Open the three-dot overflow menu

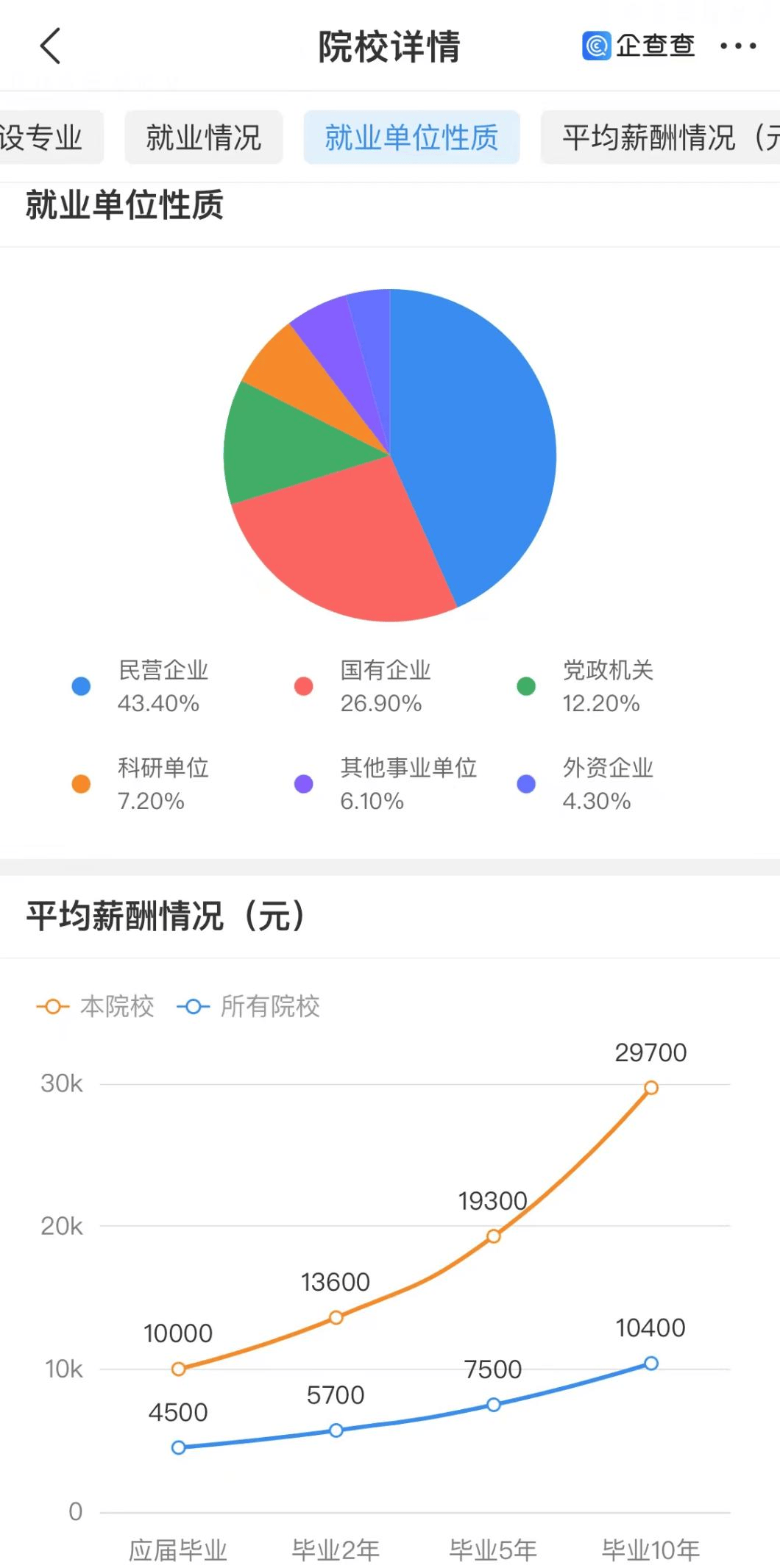(738, 46)
